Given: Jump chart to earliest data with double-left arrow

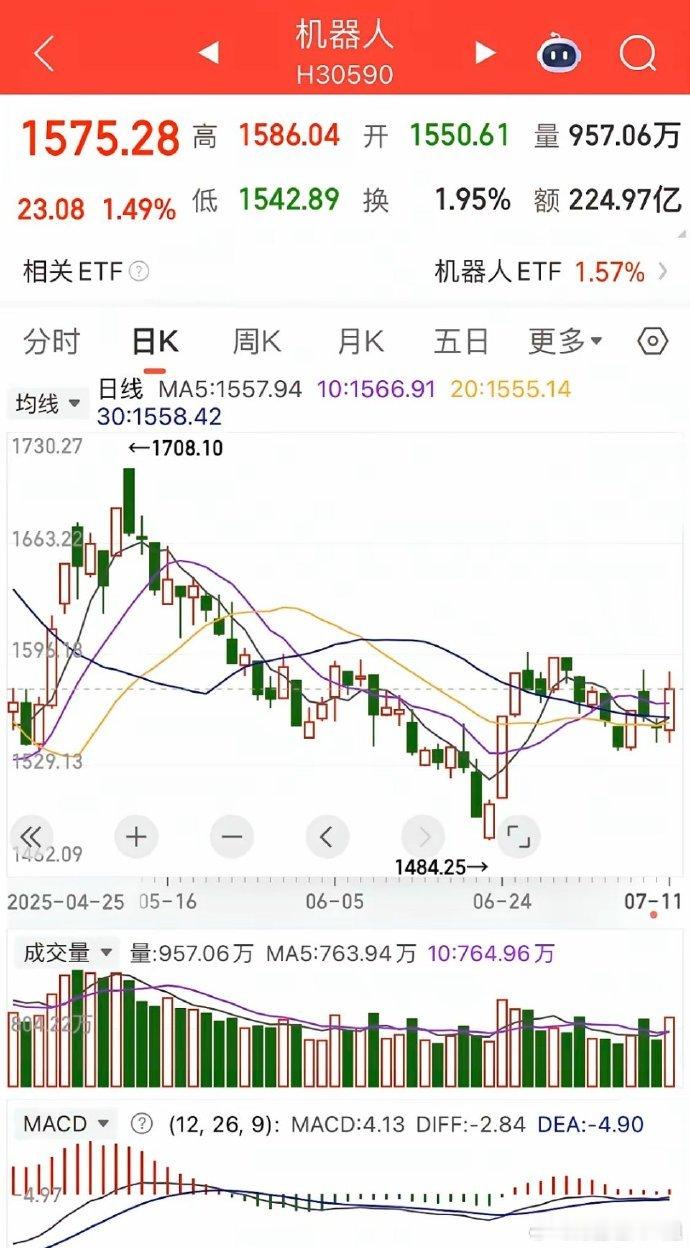Looking at the screenshot, I should pyautogui.click(x=31, y=836).
